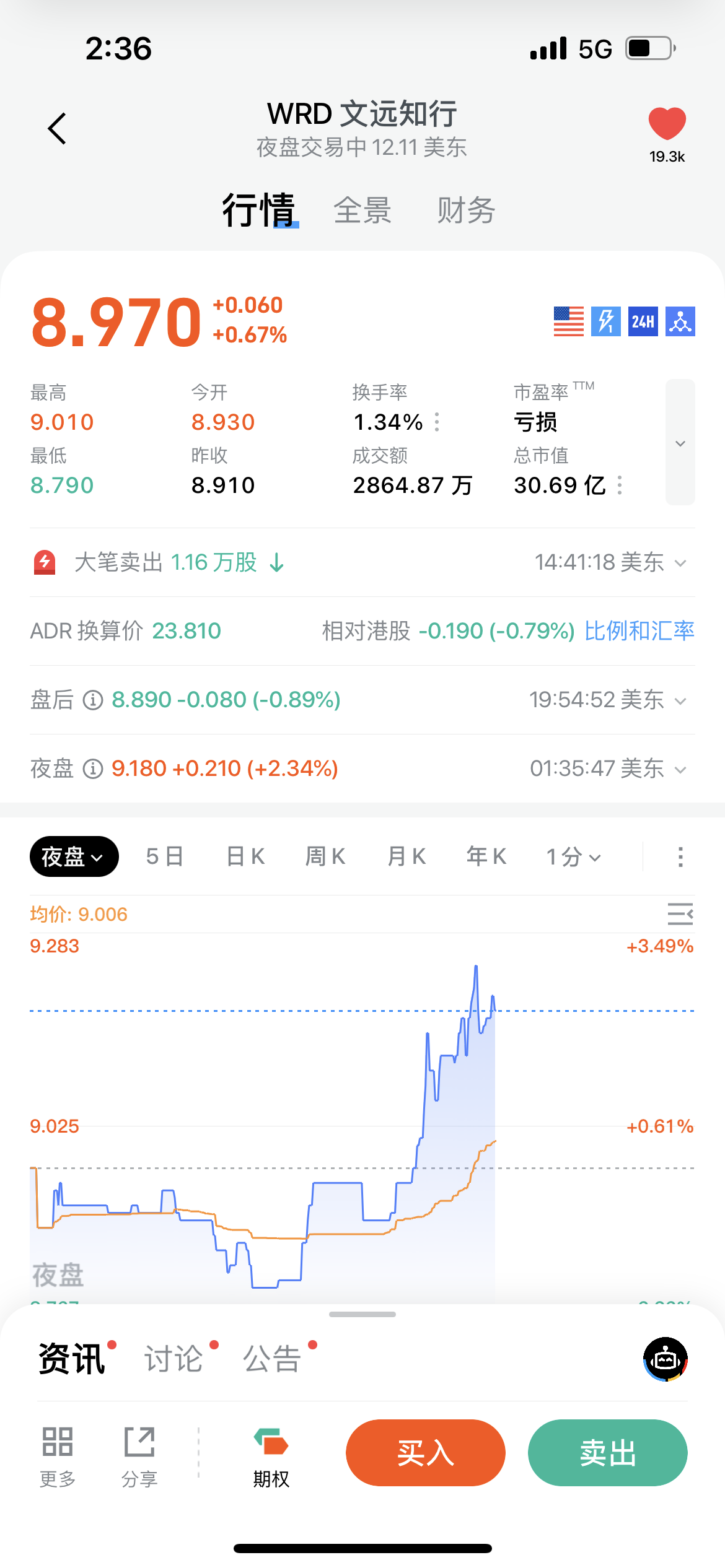725x1568 pixels.
Task: Select the 日K chart view
Action: point(246,856)
